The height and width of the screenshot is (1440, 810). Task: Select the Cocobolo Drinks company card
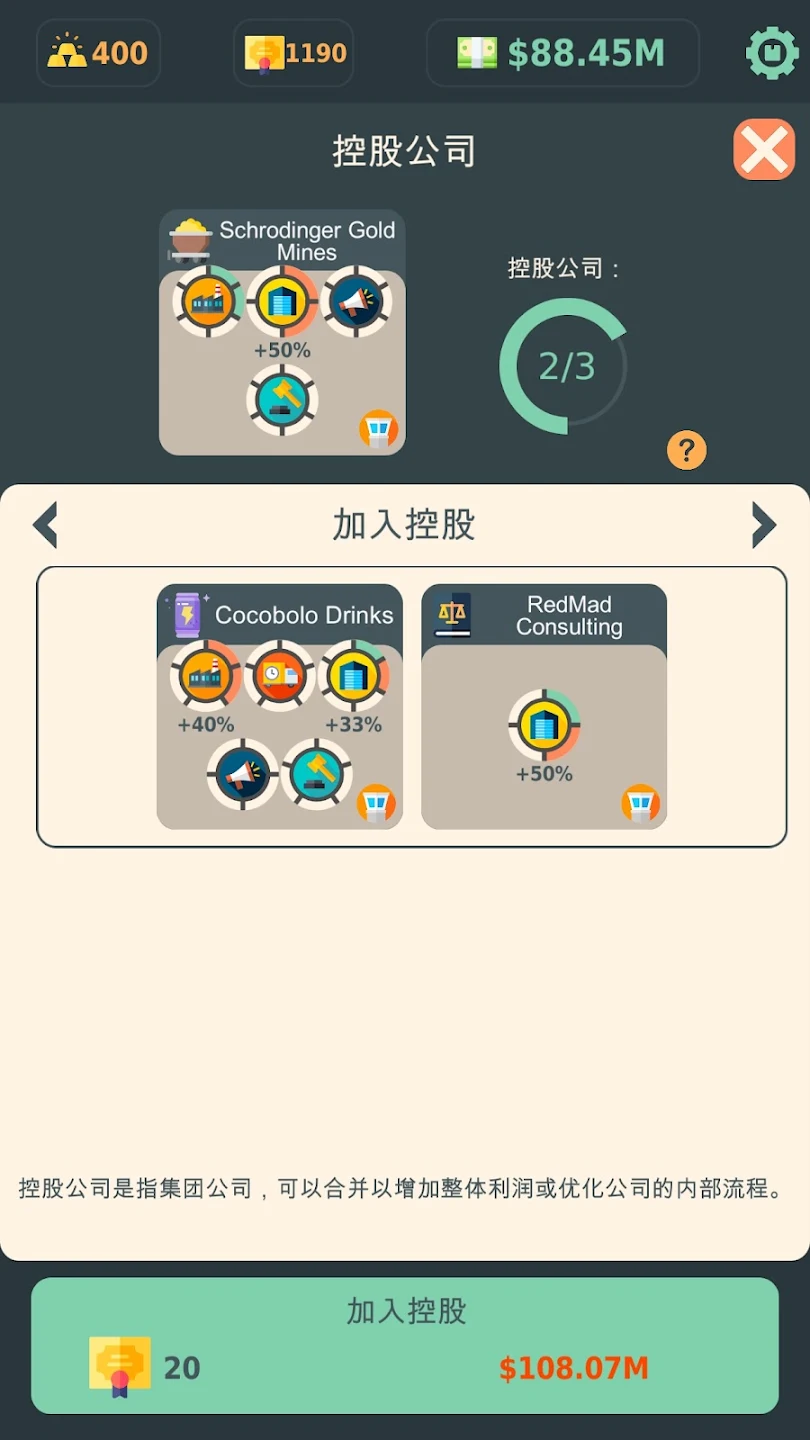(280, 707)
